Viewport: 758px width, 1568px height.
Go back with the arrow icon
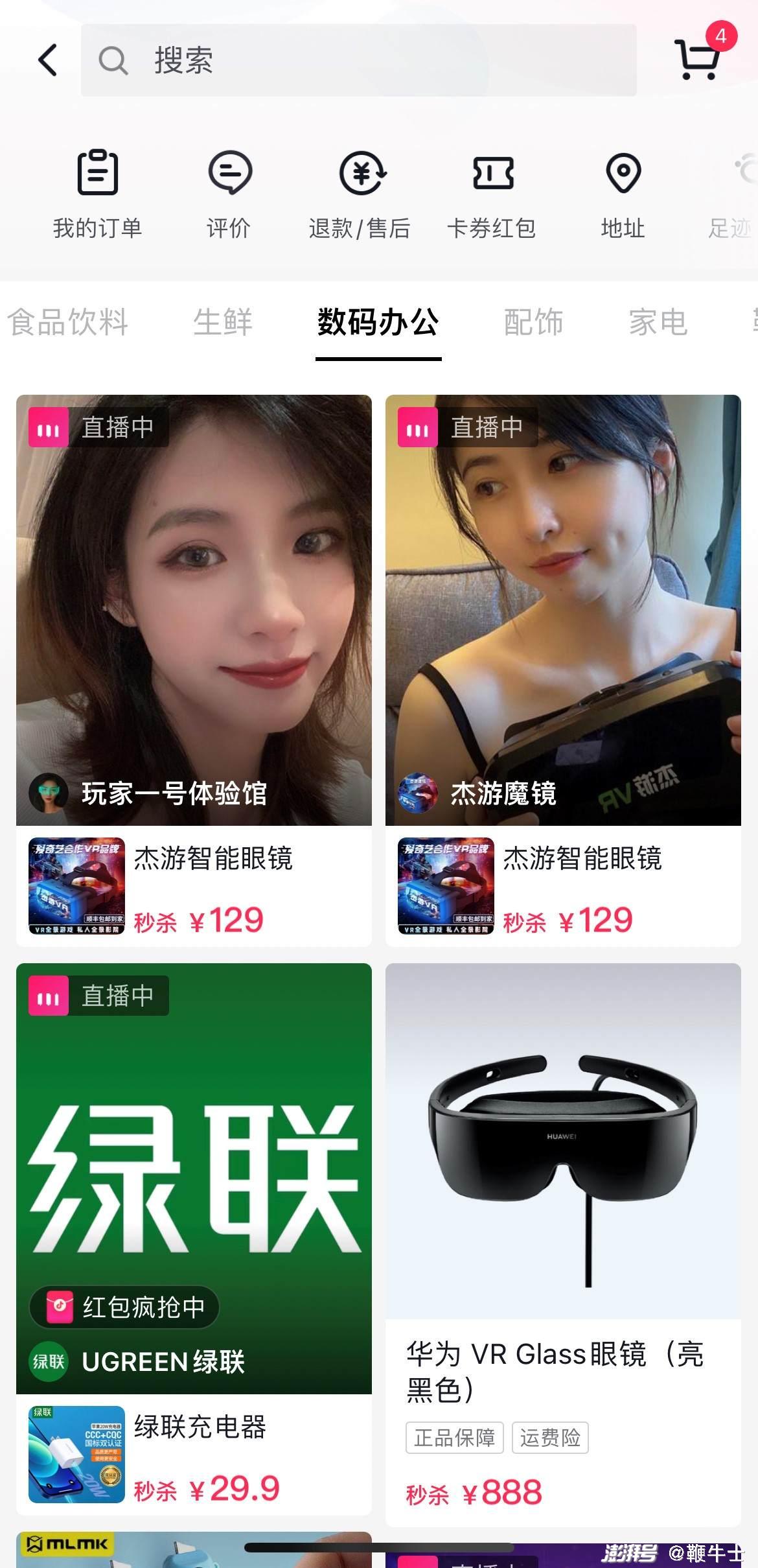[48, 60]
